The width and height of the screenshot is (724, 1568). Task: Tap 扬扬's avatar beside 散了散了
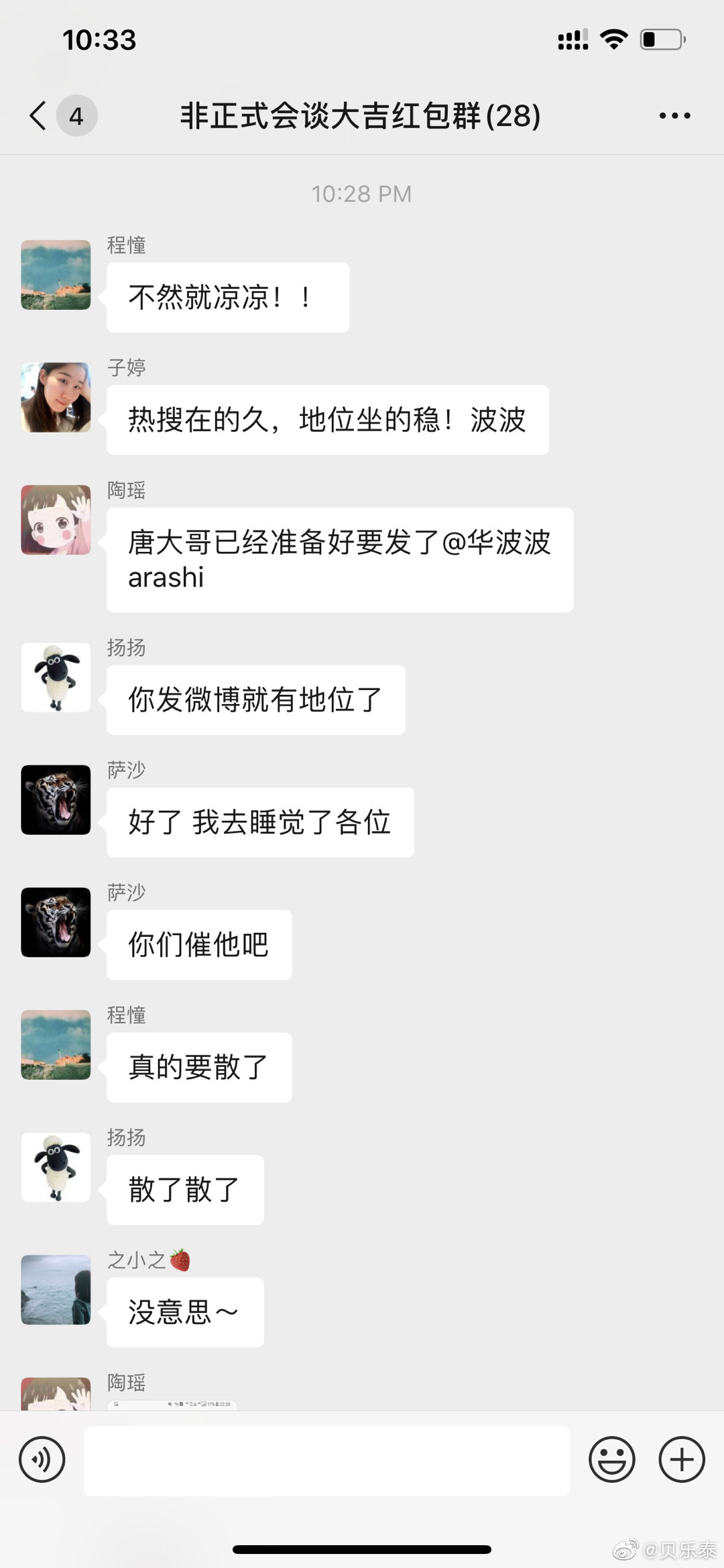tap(56, 1167)
